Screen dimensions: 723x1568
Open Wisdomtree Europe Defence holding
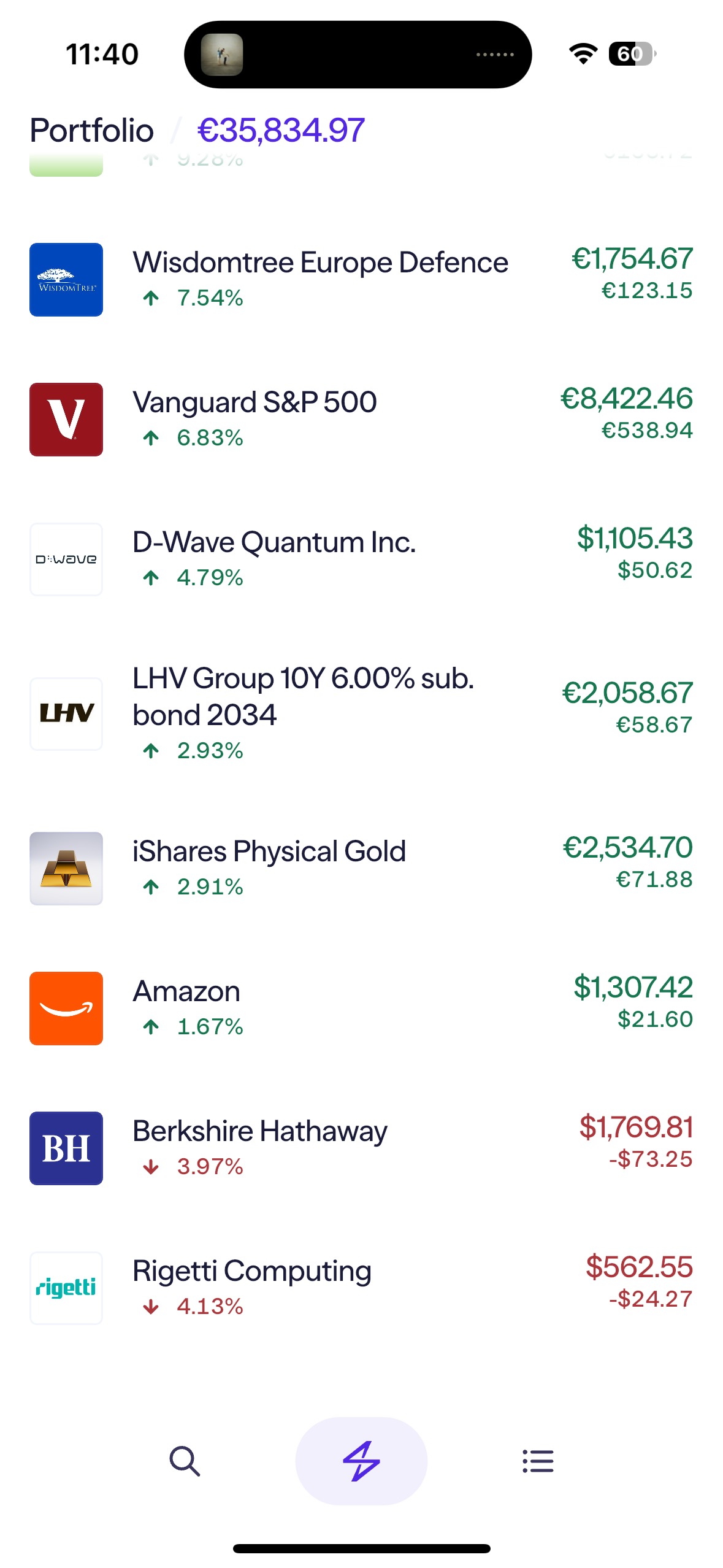coord(361,280)
